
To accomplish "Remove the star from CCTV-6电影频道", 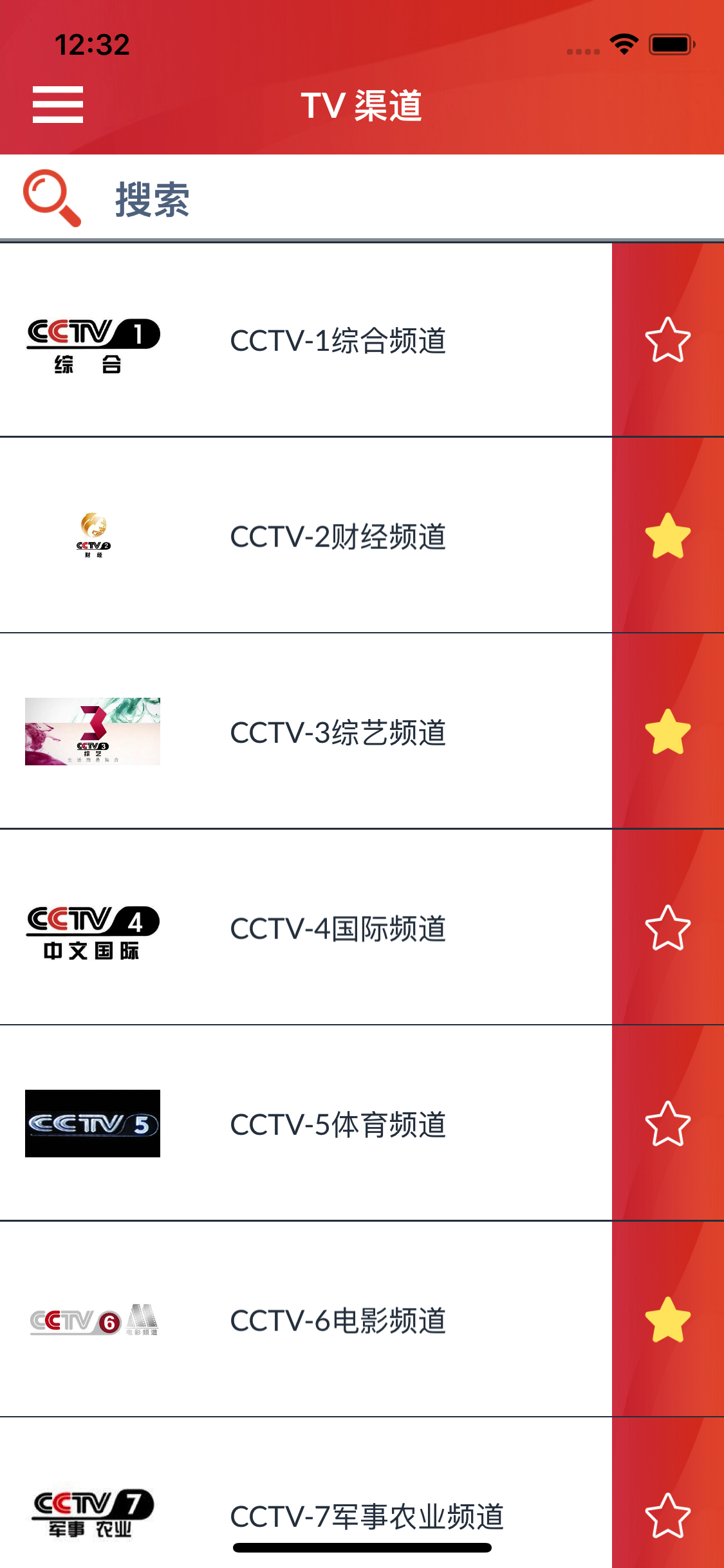I will 668,1320.
